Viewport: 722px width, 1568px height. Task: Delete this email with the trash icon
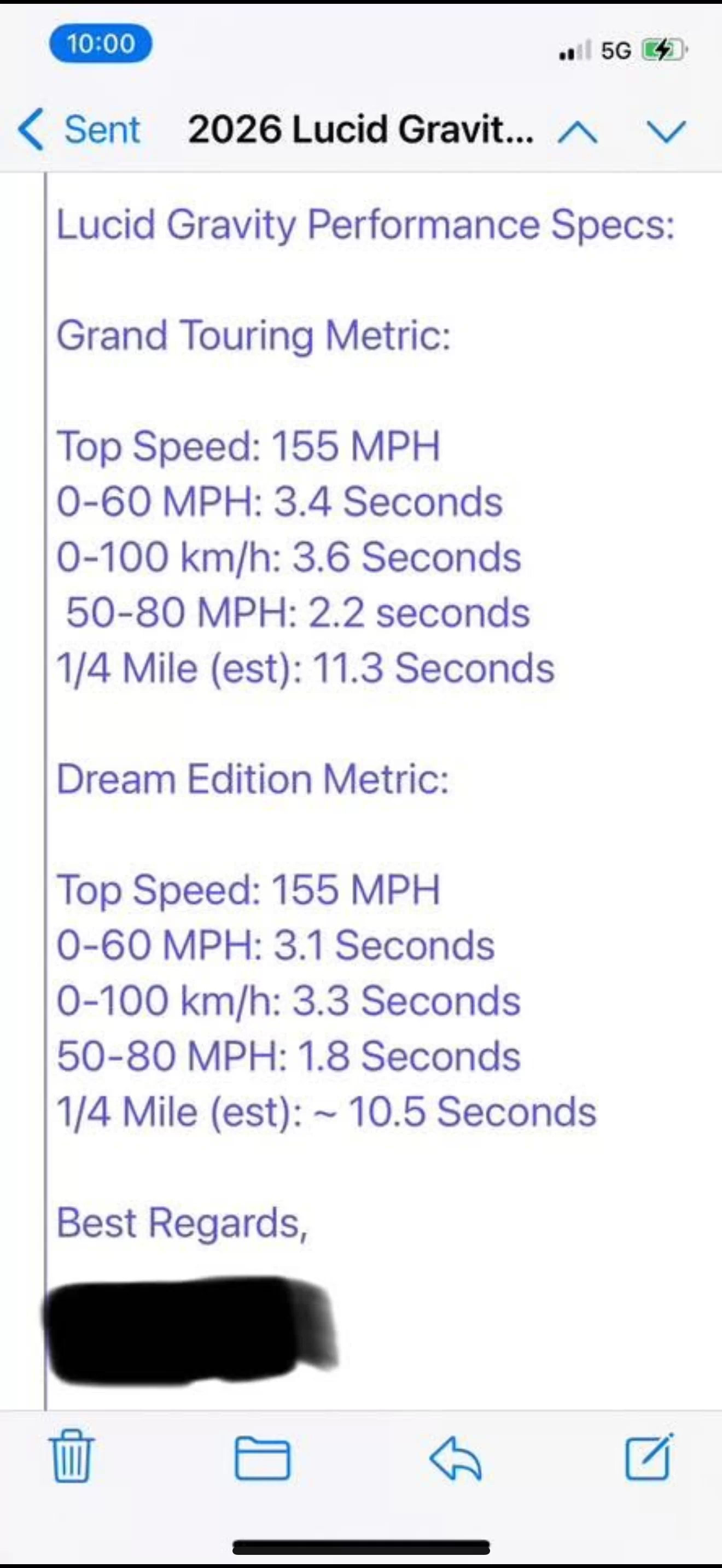coord(71,1456)
